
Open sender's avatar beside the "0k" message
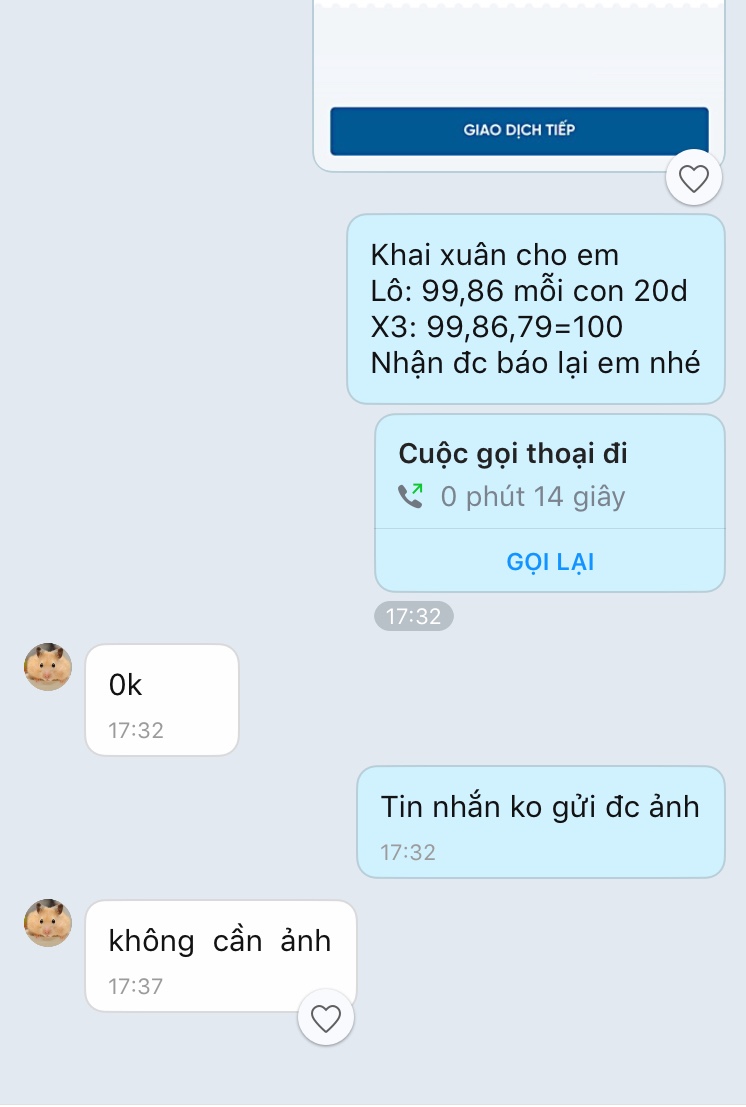48,667
